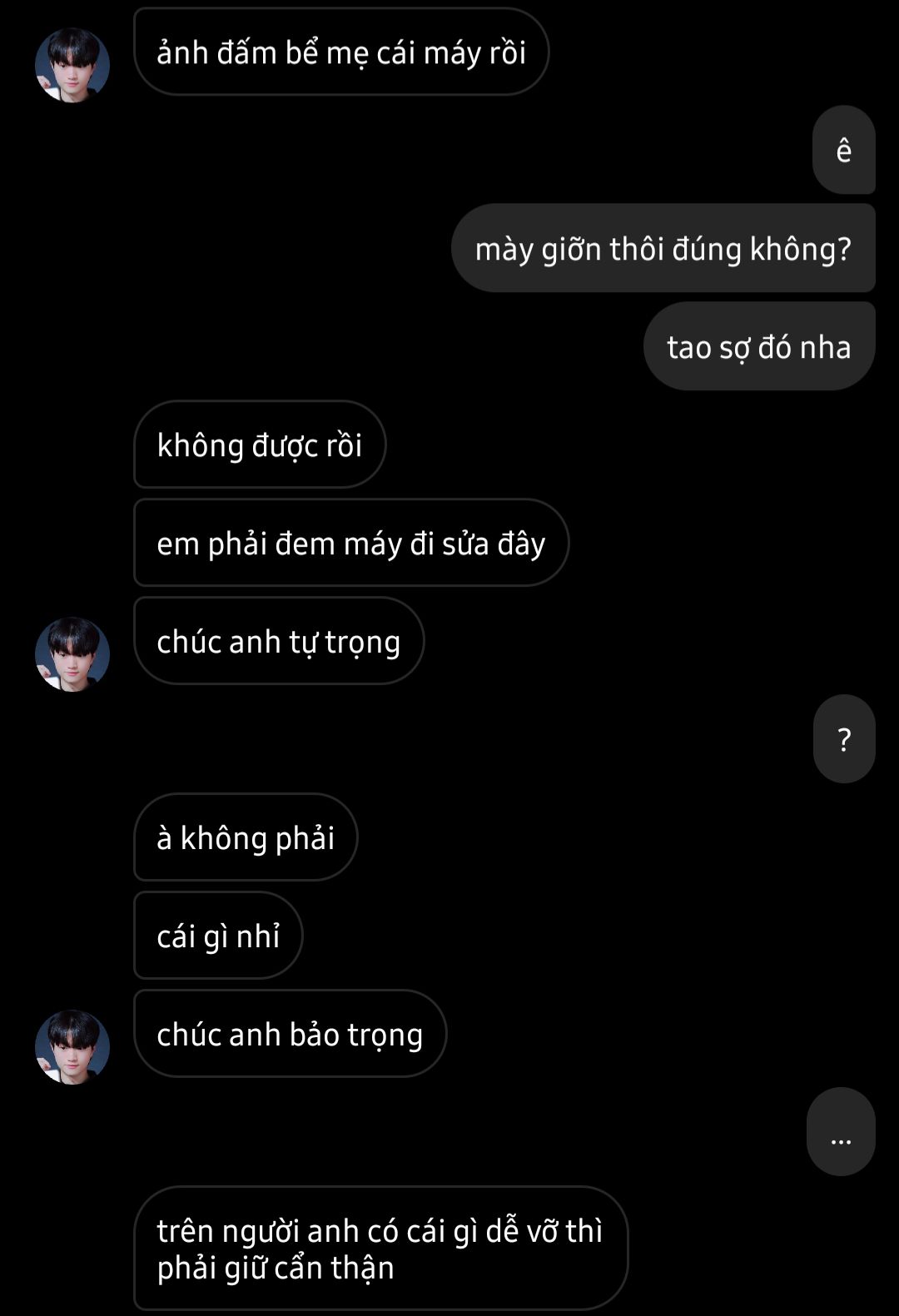
Task: Tap profile picture next to "chúc anh tự trọng"
Action: [72, 654]
